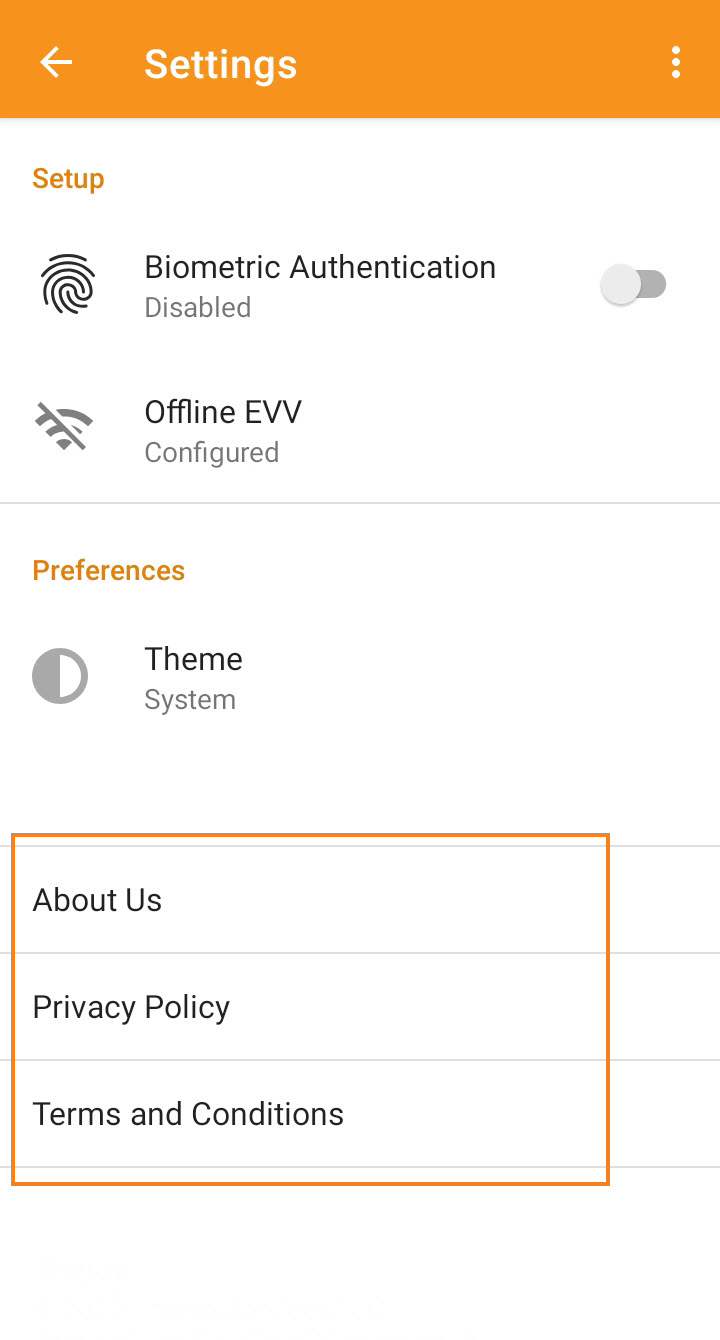720x1340 pixels.
Task: Tap the half-circle Theme icon
Action: [60, 675]
